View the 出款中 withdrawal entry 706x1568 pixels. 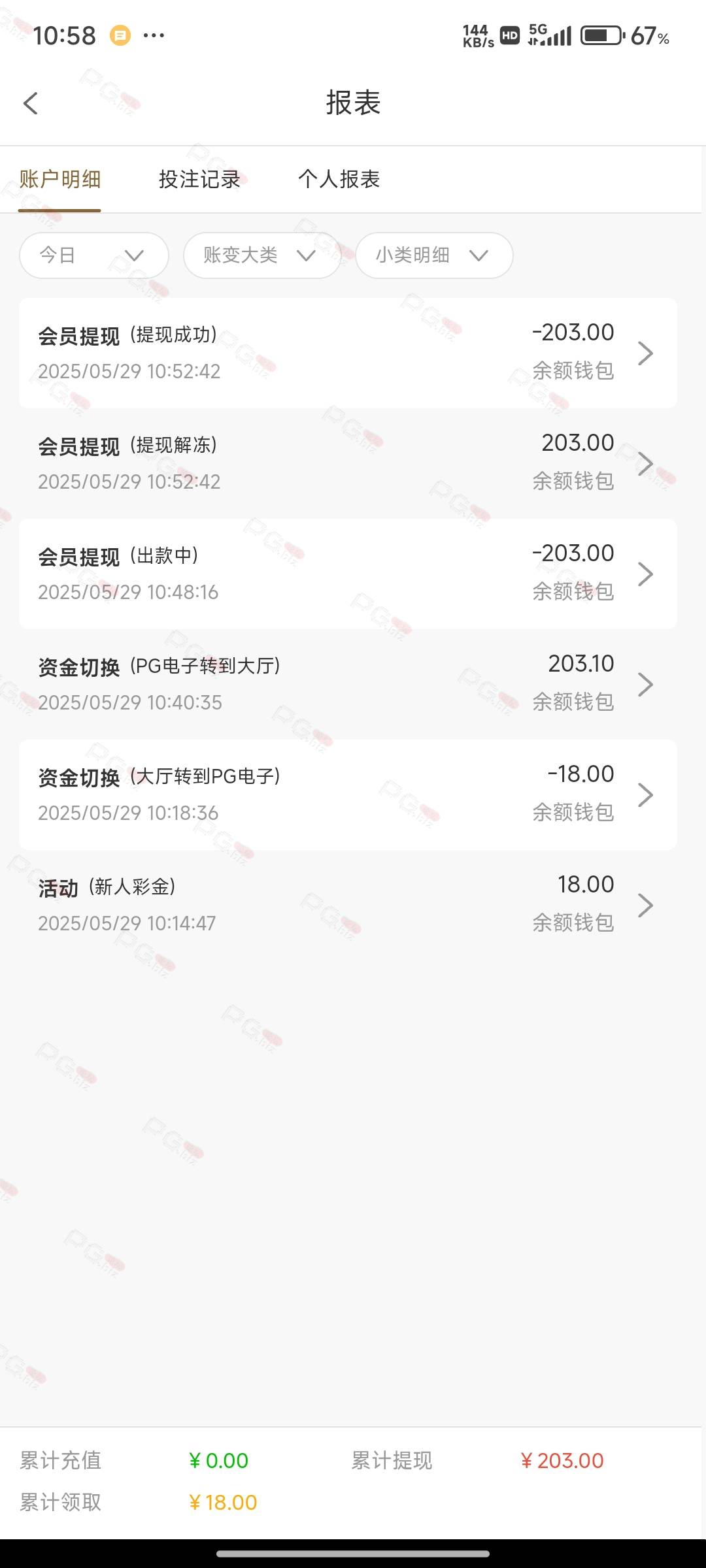tap(348, 574)
